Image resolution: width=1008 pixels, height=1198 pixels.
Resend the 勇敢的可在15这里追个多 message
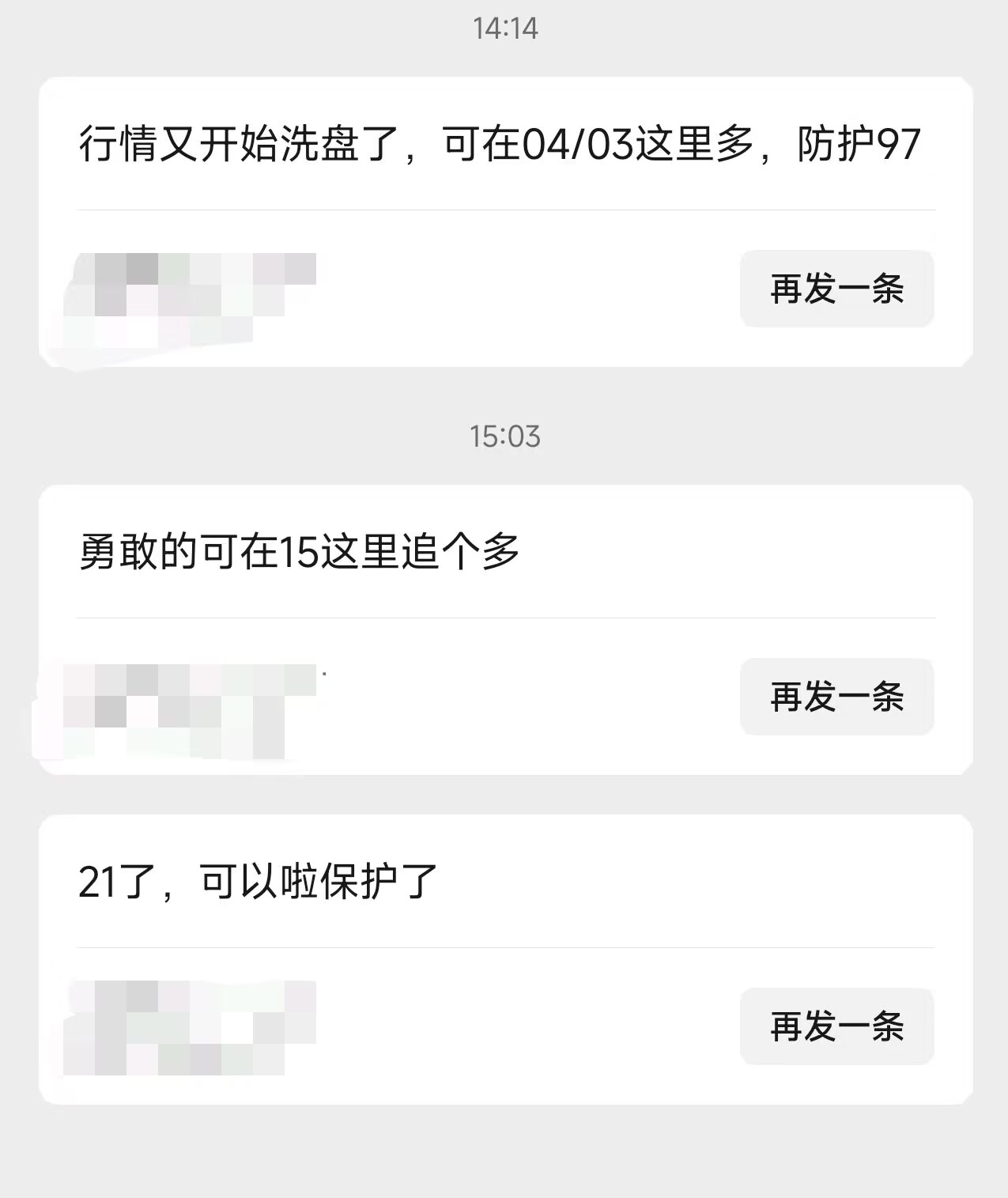(836, 697)
